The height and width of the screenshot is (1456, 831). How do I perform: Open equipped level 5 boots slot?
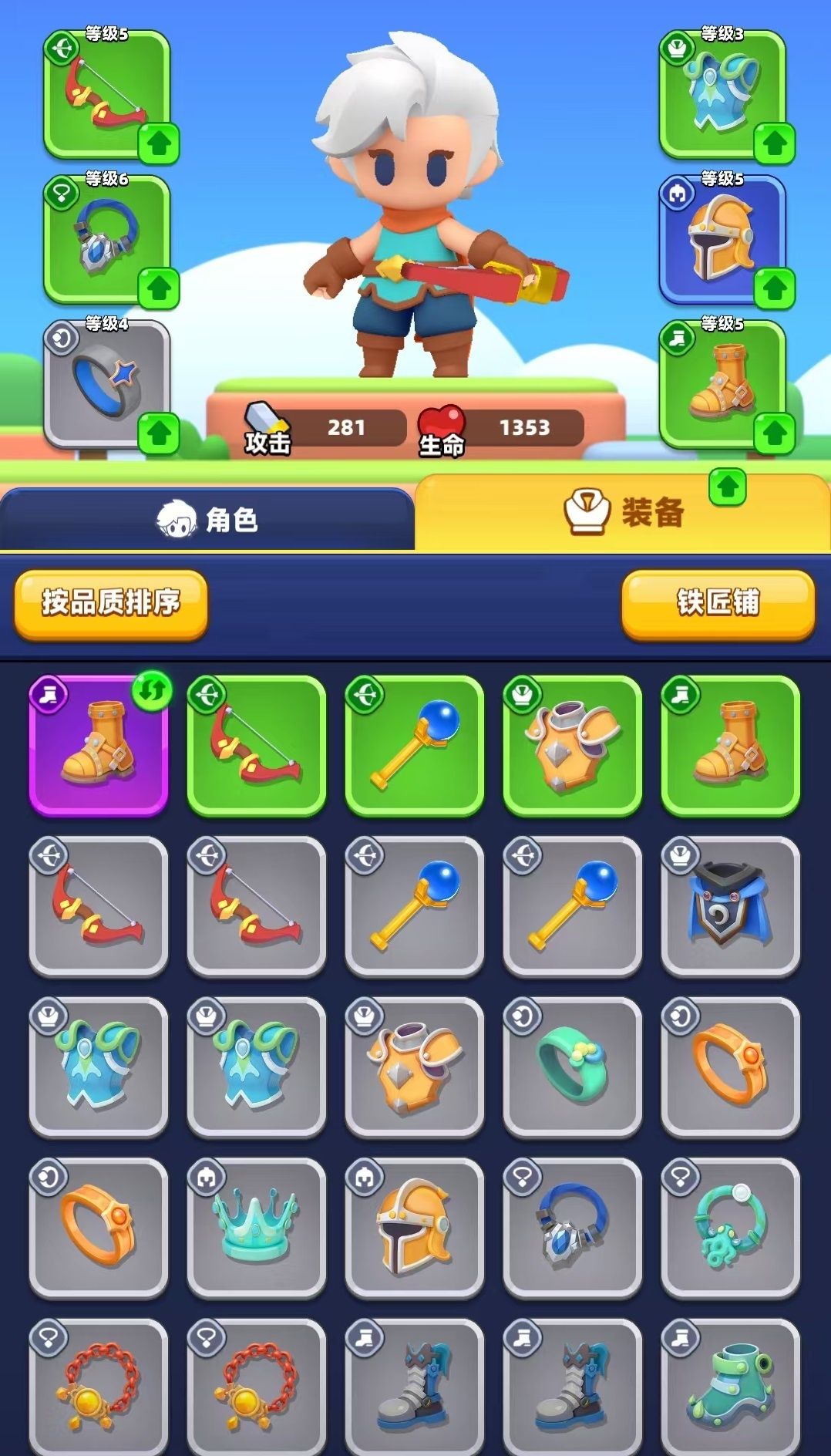pos(722,384)
